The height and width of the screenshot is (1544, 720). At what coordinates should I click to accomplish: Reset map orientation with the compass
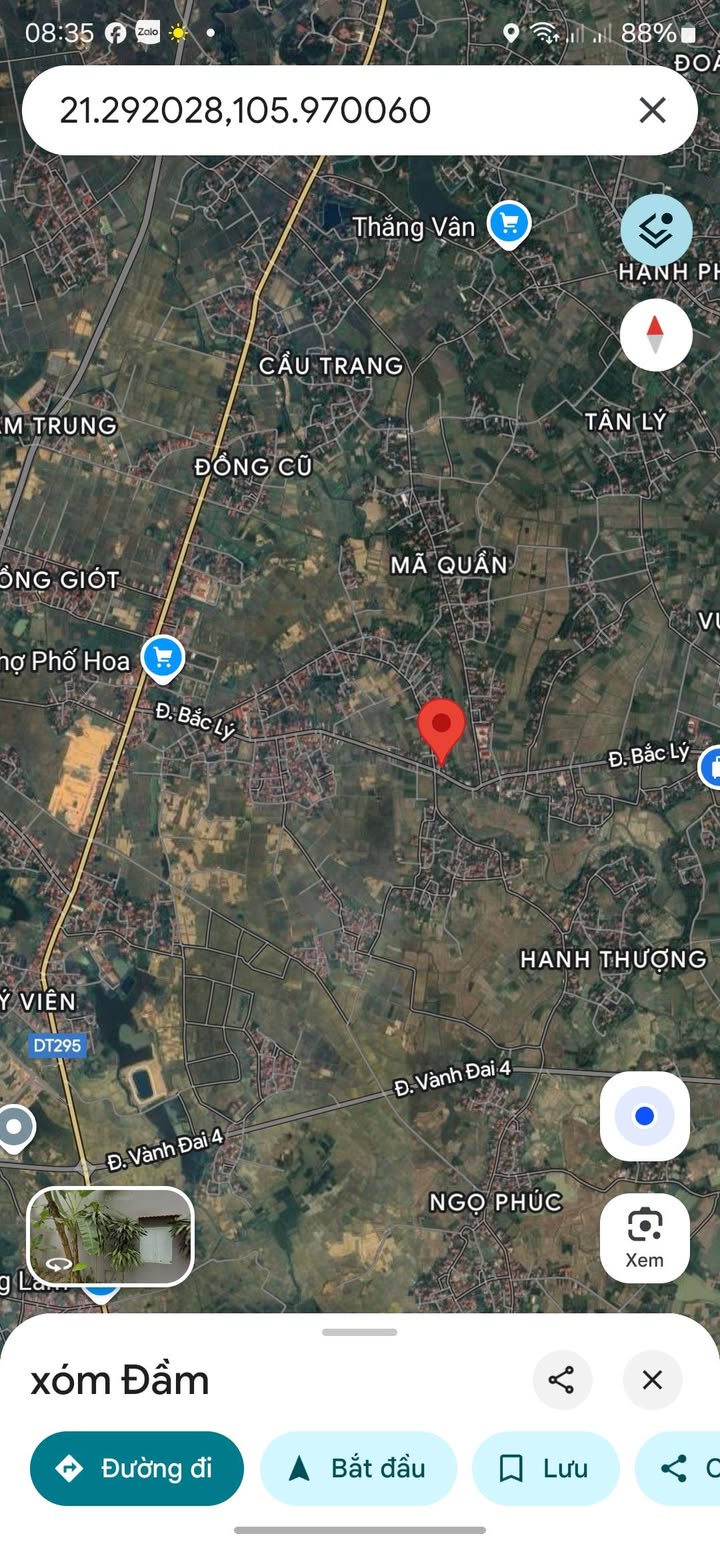click(x=656, y=334)
